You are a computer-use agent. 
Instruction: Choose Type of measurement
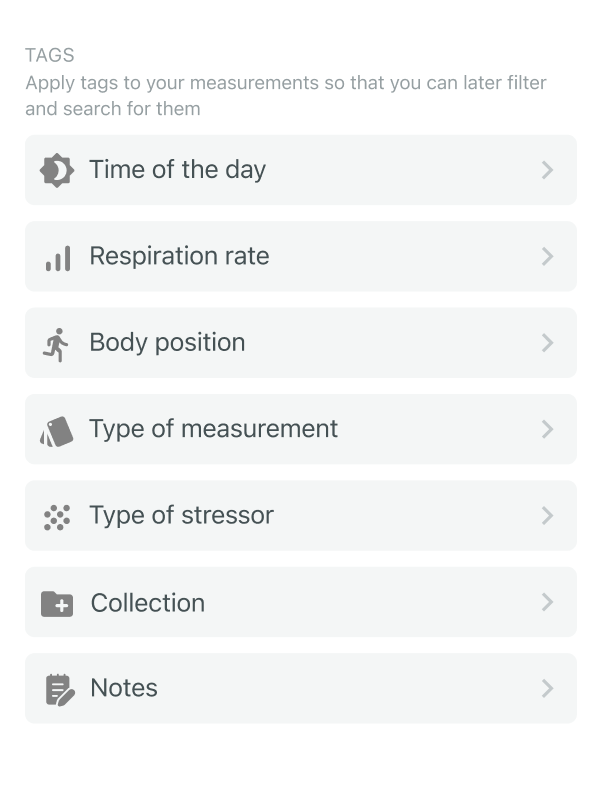coord(300,429)
